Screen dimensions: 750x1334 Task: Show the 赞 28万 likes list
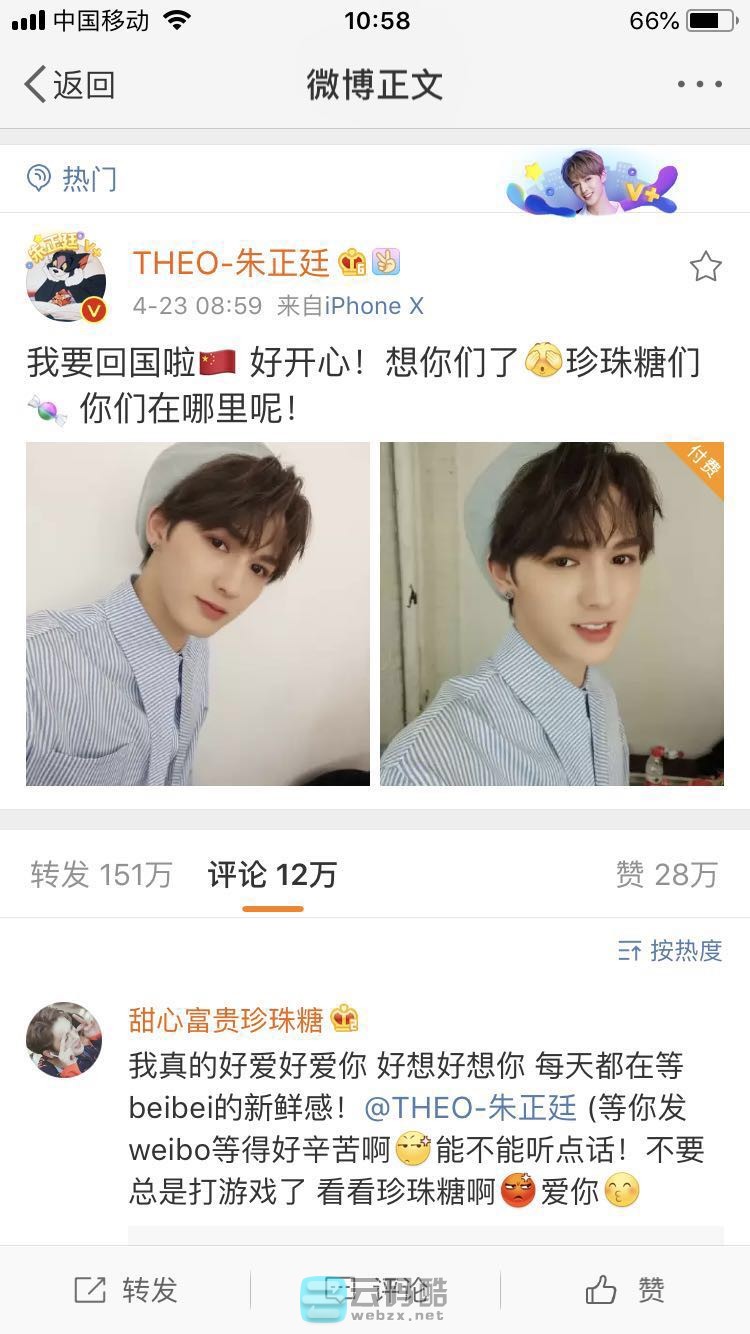pos(666,875)
